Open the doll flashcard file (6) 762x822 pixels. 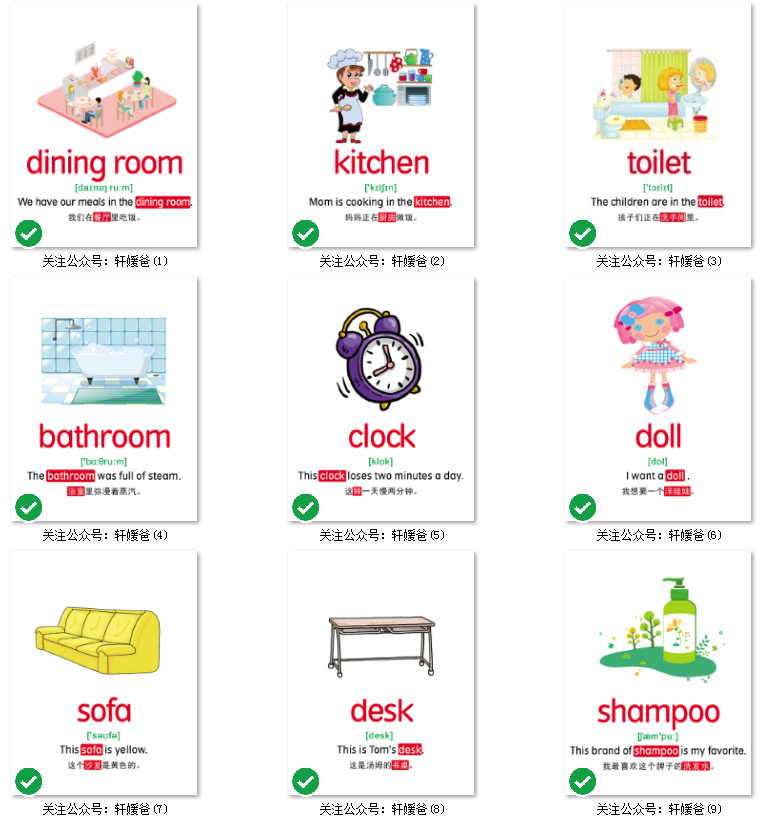pos(658,399)
